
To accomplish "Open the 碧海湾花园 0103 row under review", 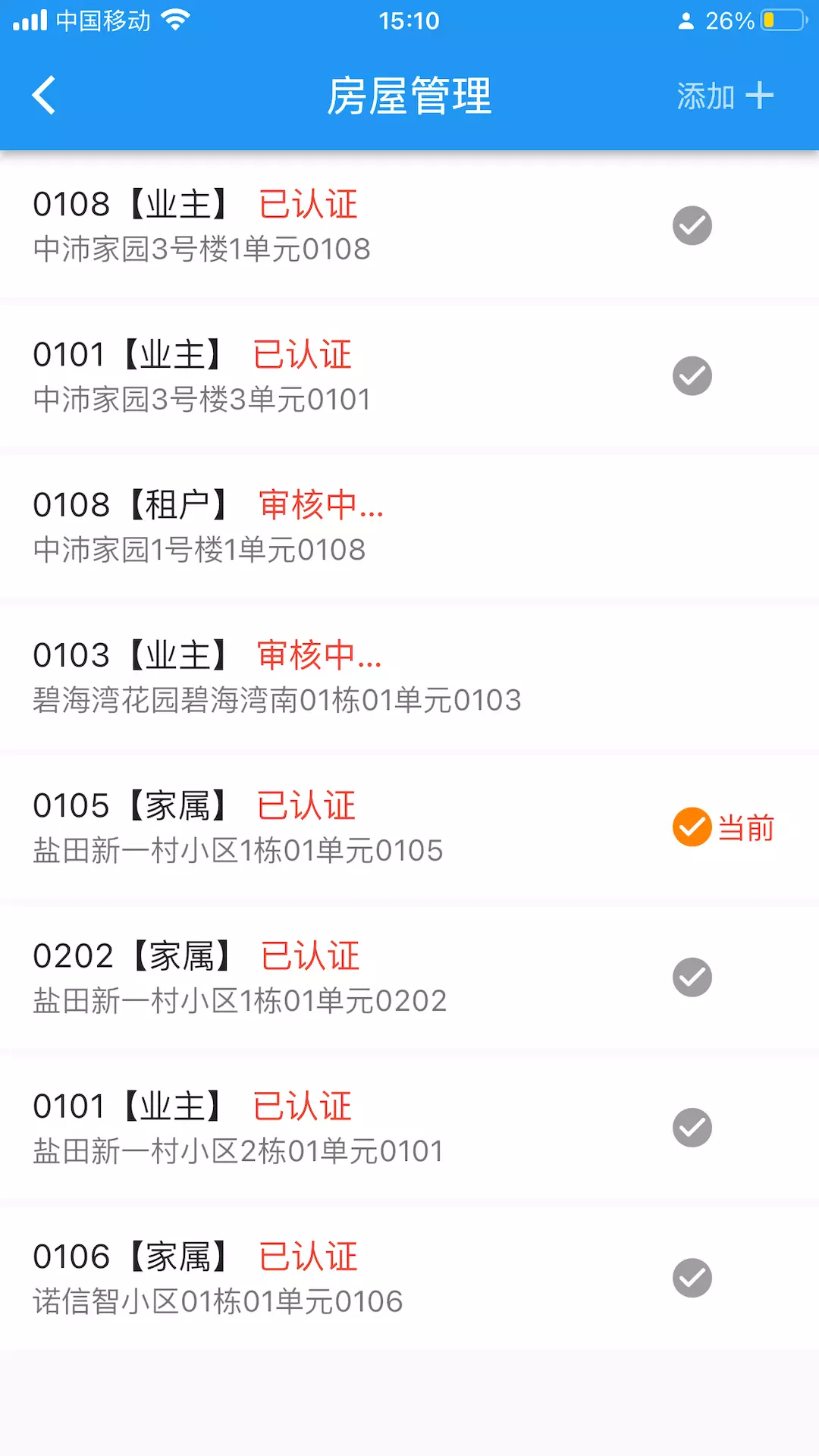I will click(409, 676).
